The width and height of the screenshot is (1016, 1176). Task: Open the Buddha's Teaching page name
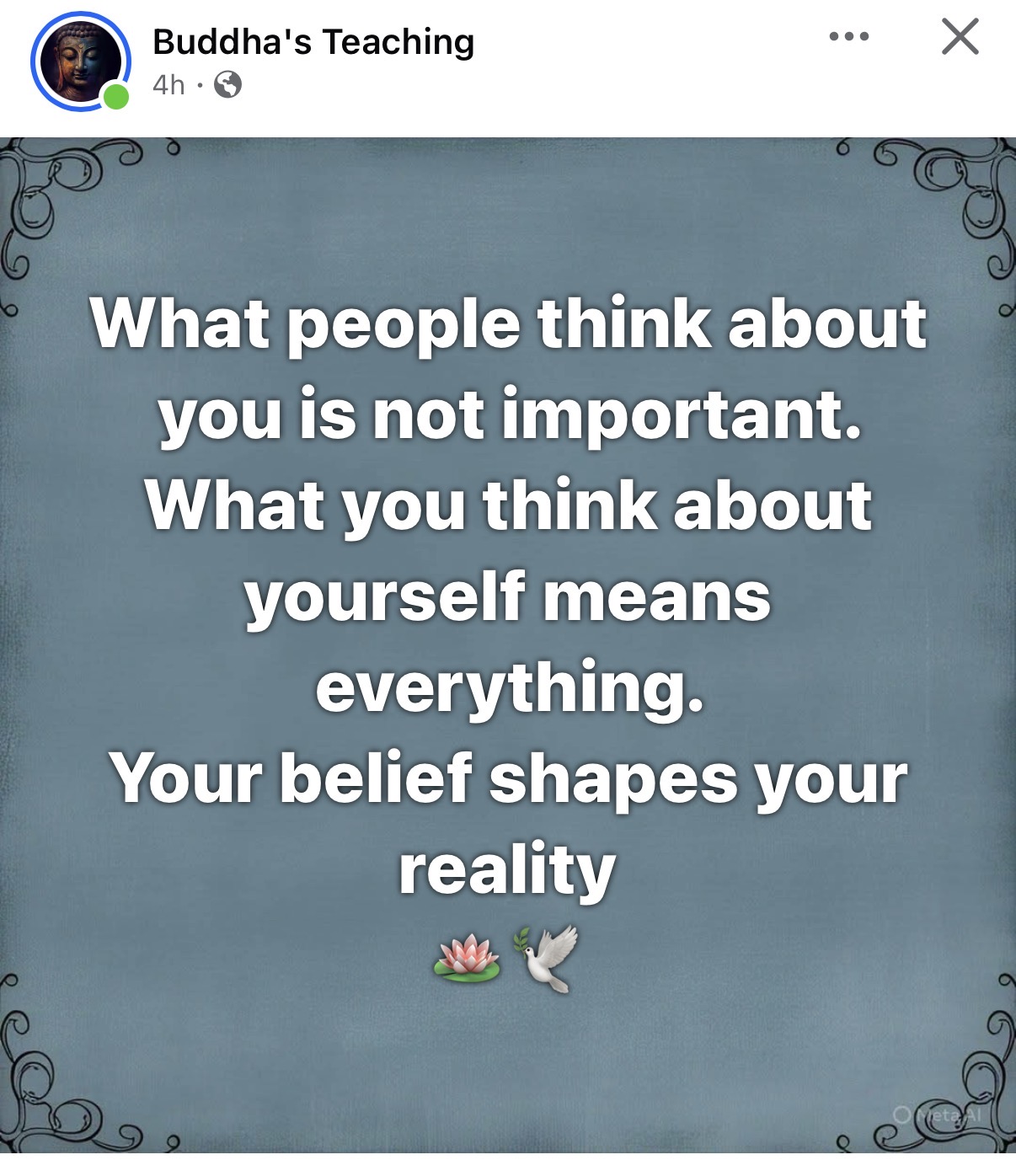pyautogui.click(x=313, y=42)
